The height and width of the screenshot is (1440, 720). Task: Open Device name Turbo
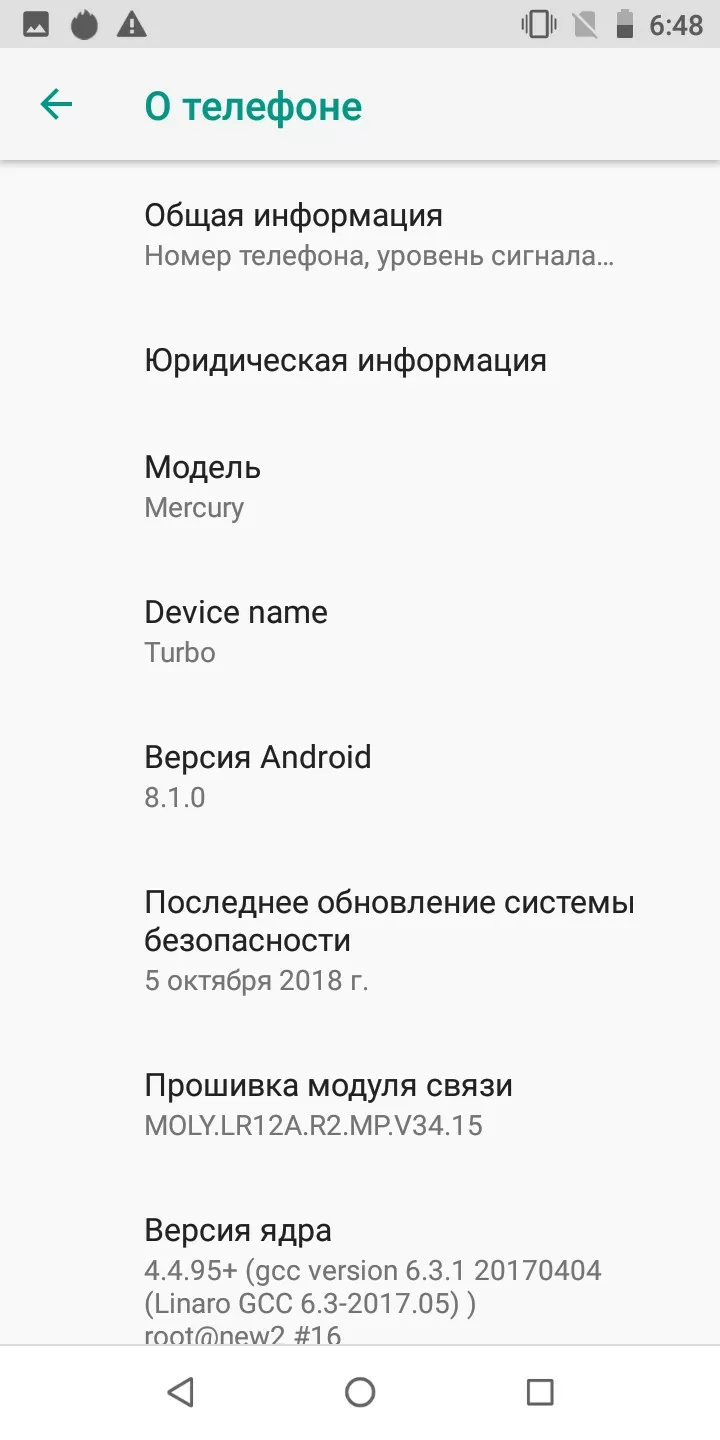(360, 631)
